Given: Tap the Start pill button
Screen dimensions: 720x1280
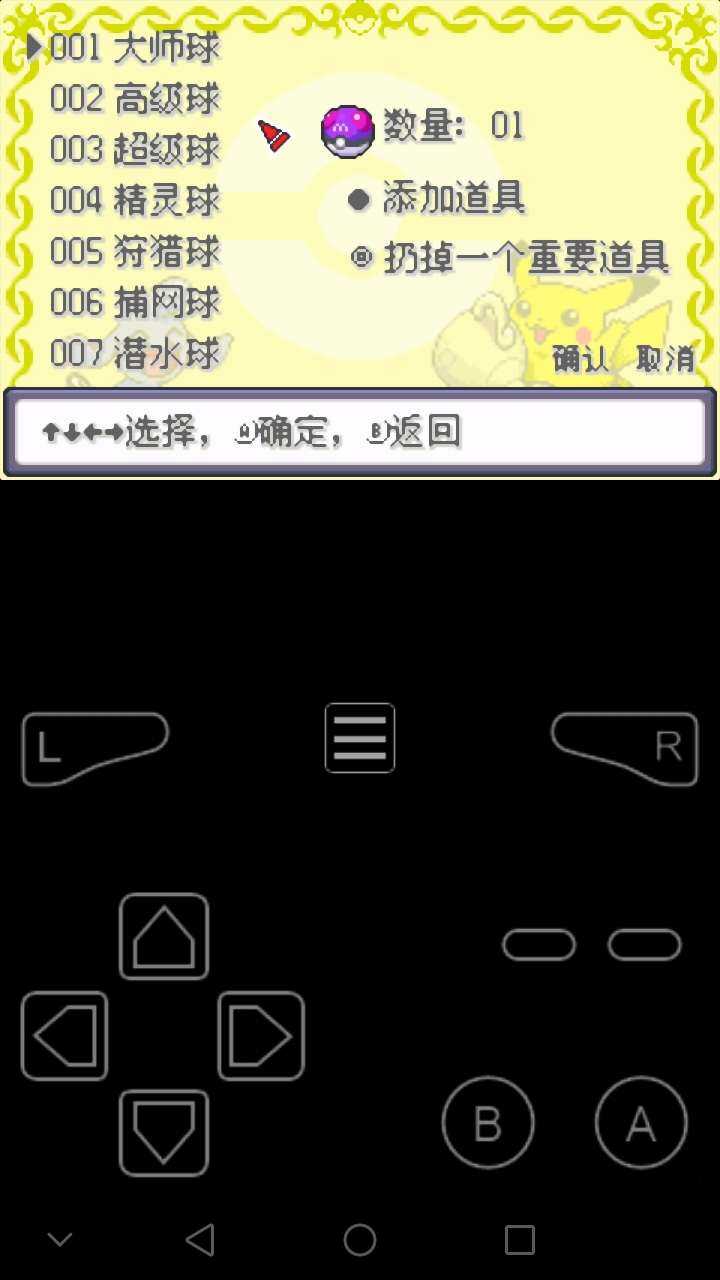Looking at the screenshot, I should pos(645,945).
